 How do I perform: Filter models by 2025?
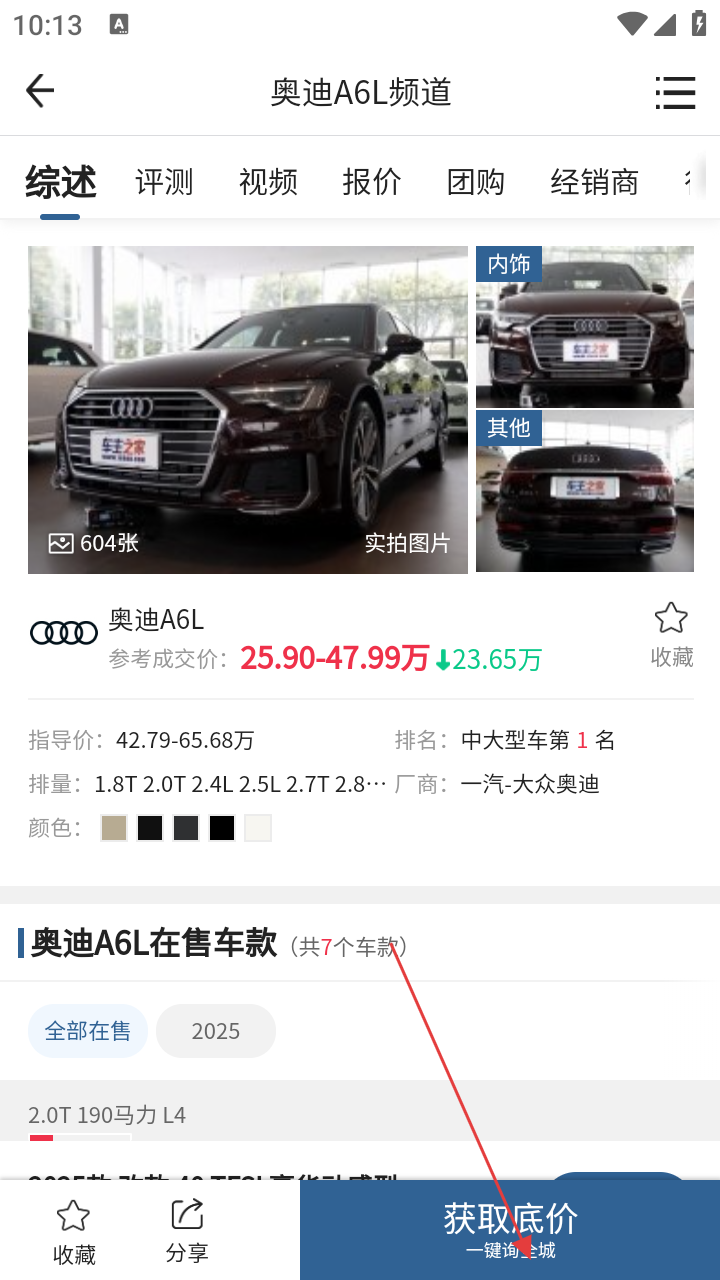[216, 1031]
